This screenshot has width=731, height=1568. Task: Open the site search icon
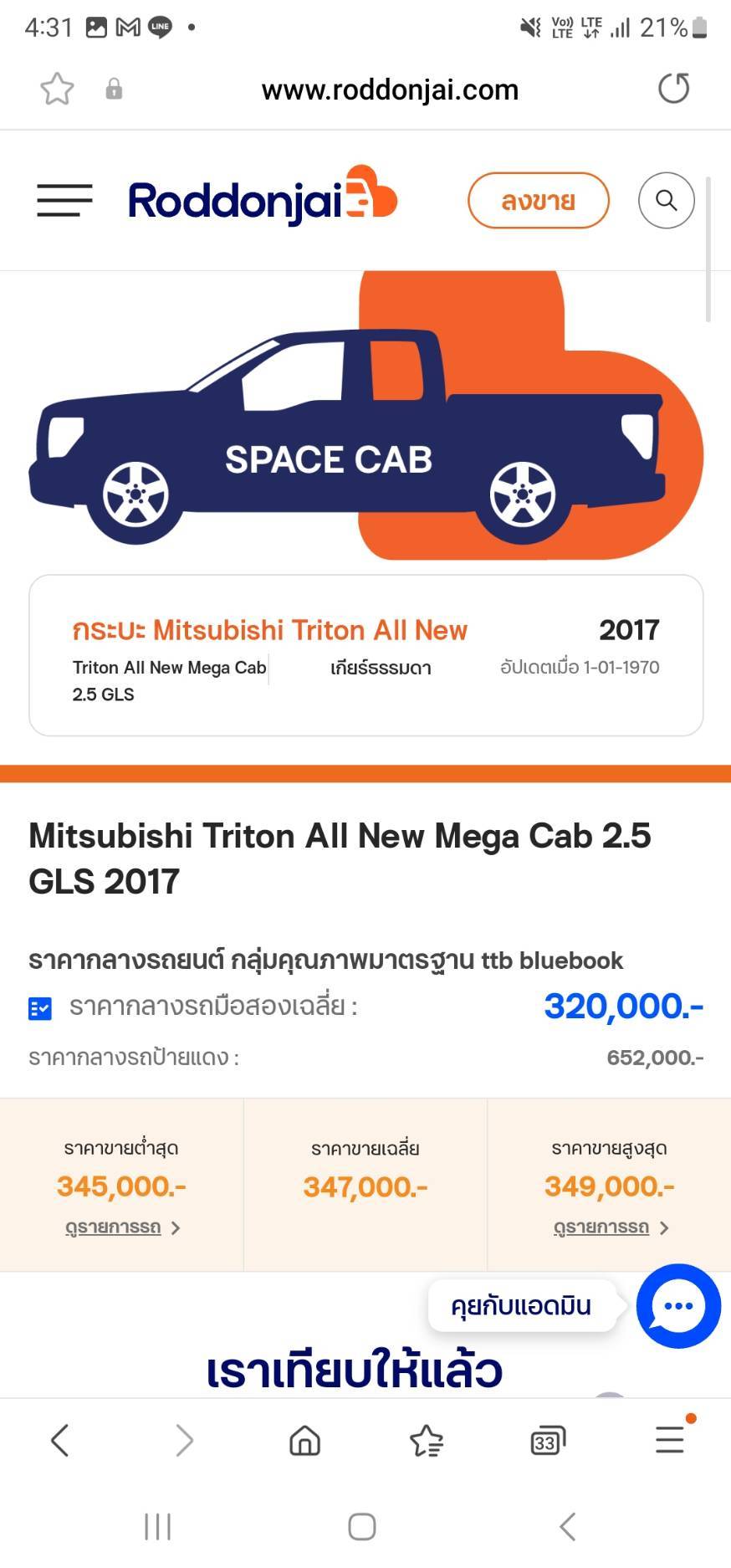667,201
